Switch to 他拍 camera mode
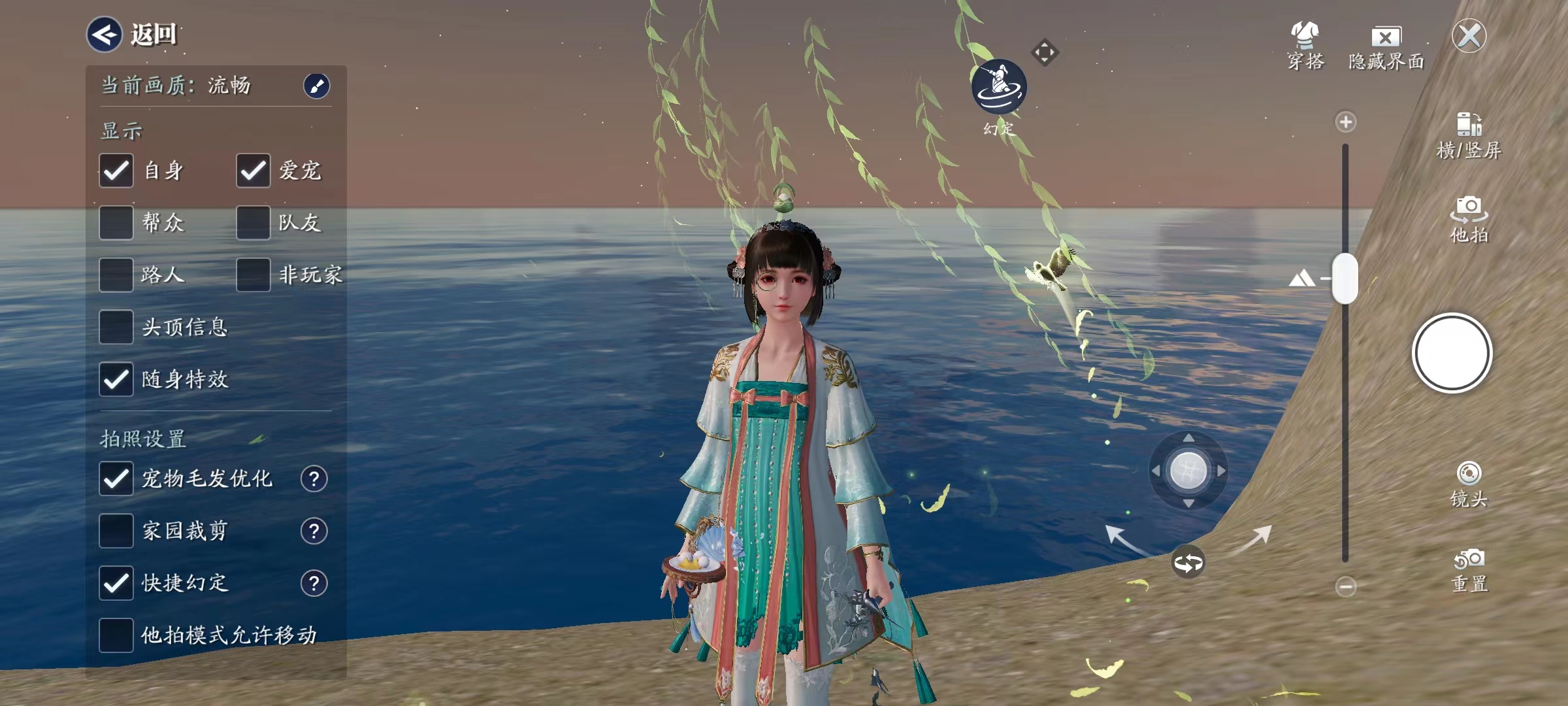1568x706 pixels. pos(1469,219)
